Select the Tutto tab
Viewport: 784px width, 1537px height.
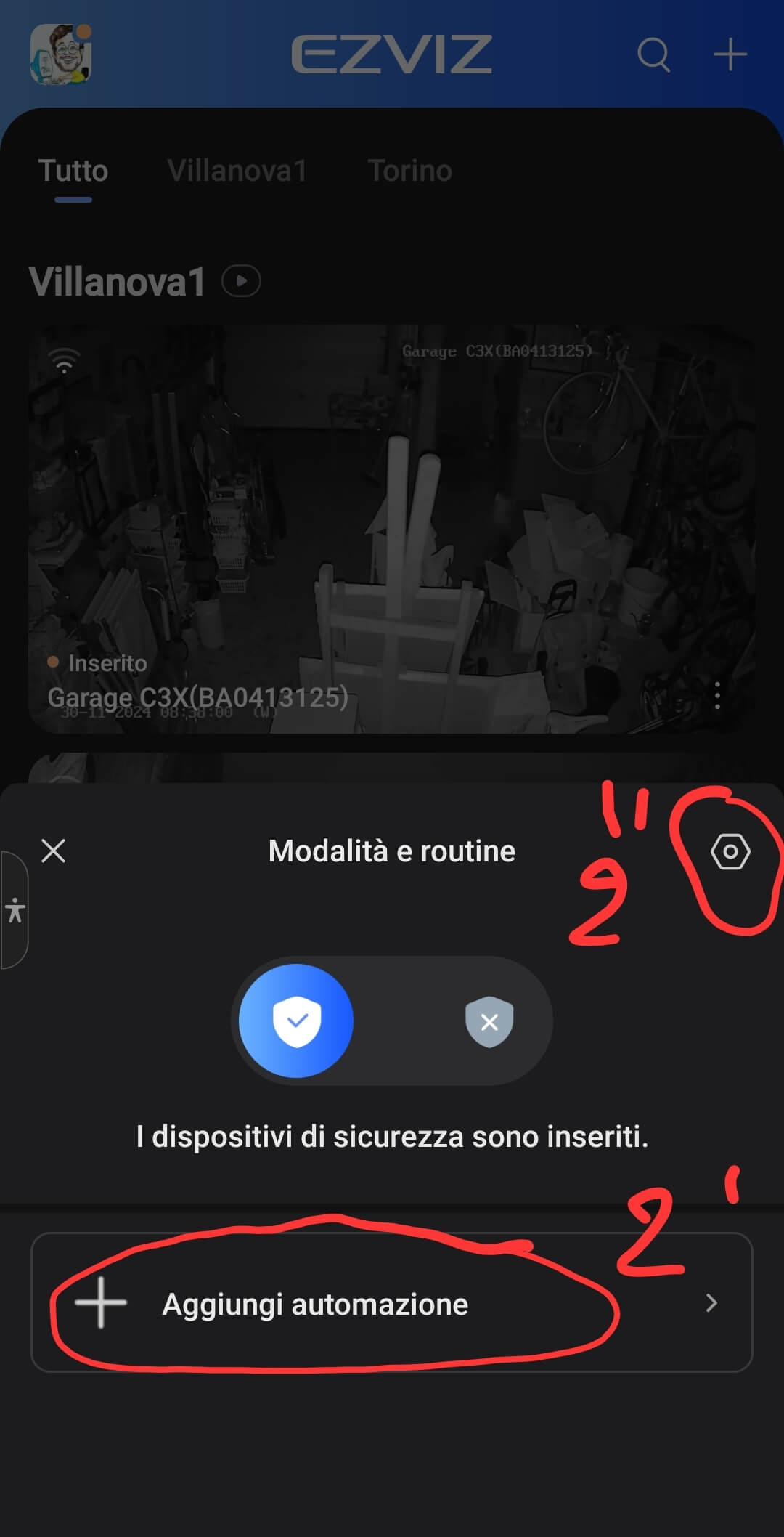point(73,171)
